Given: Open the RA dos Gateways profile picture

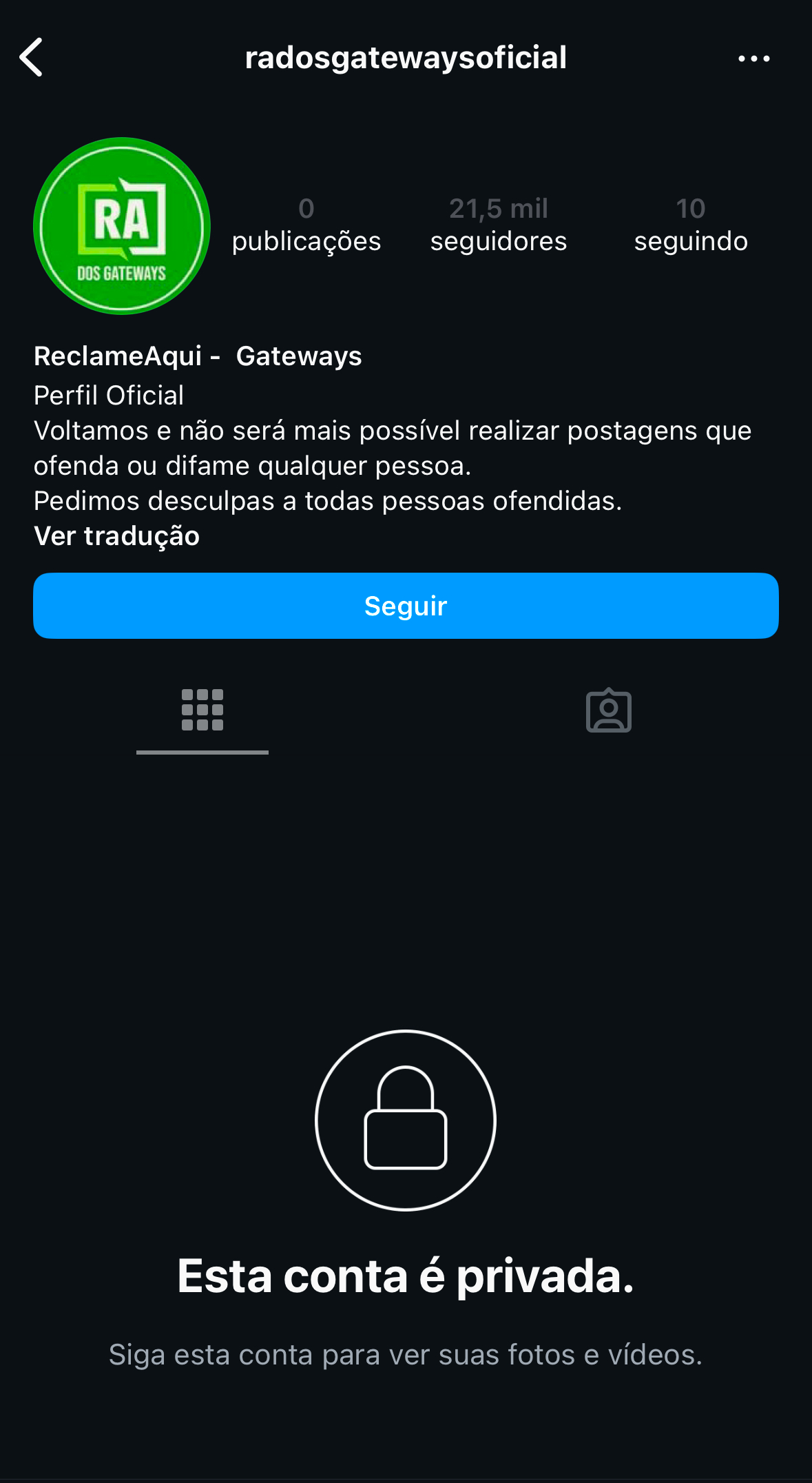Looking at the screenshot, I should point(122,226).
